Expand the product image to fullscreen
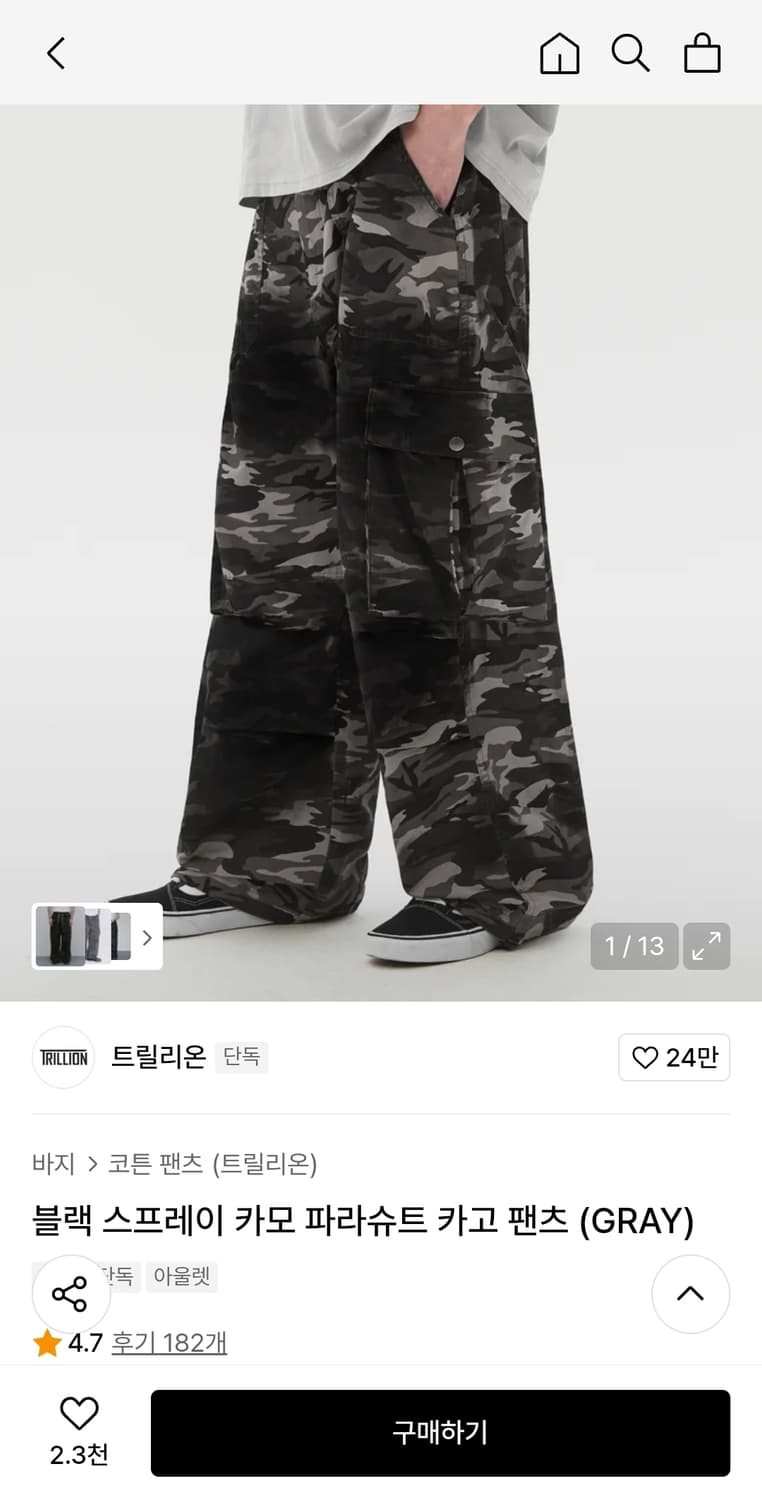 pos(707,945)
